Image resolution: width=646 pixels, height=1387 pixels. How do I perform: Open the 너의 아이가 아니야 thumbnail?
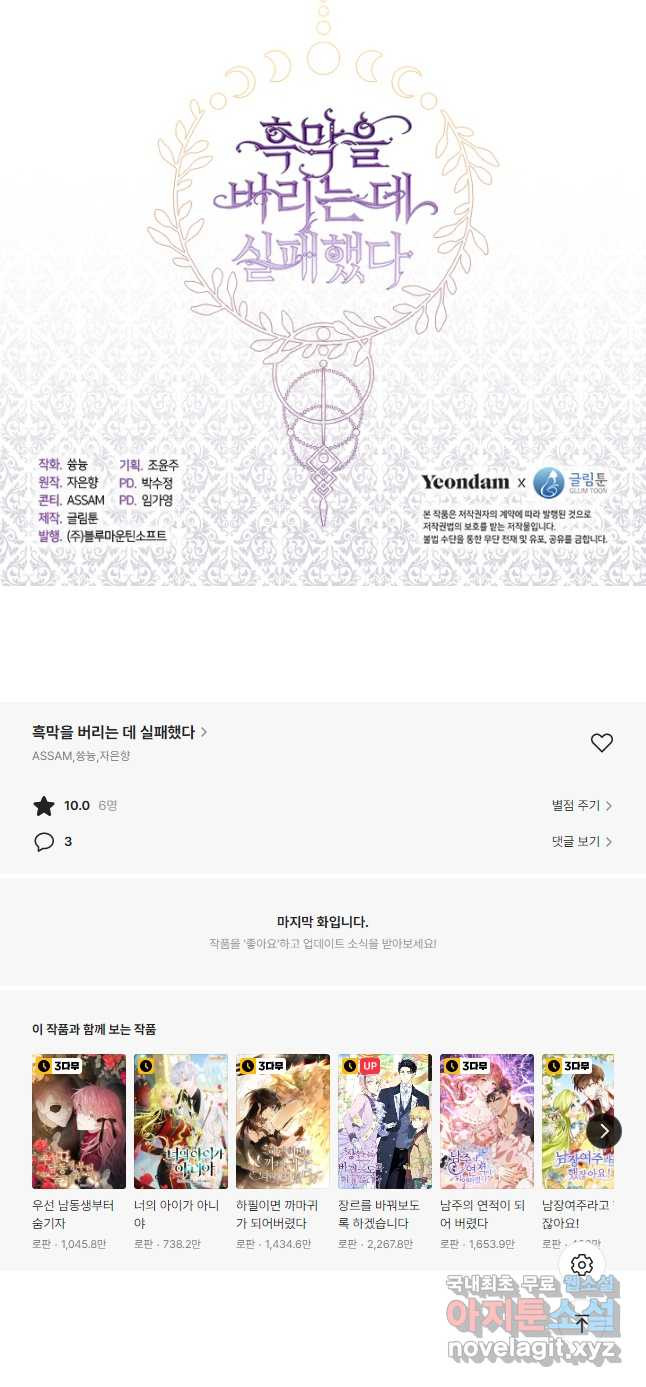coord(181,1120)
